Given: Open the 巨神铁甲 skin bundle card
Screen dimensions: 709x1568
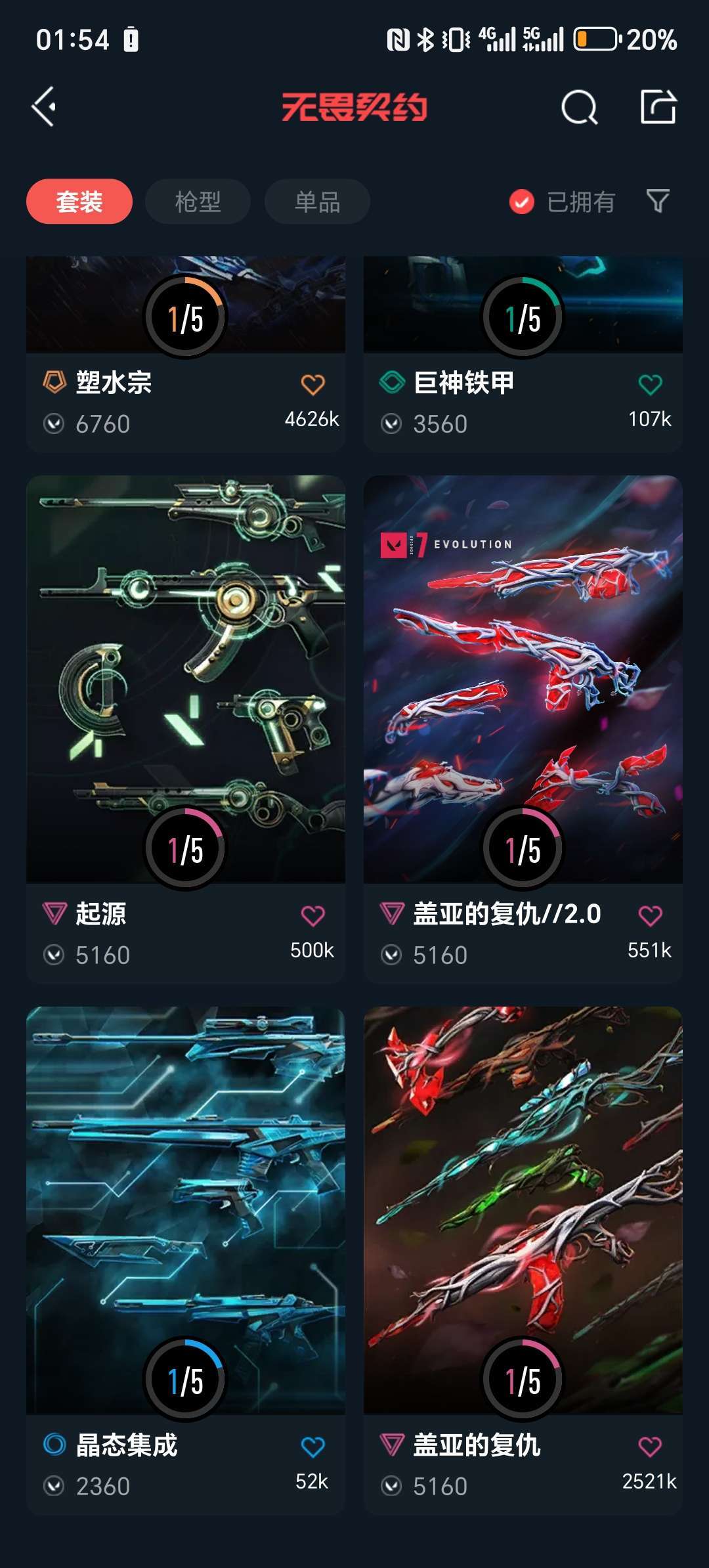Looking at the screenshot, I should tap(523, 353).
